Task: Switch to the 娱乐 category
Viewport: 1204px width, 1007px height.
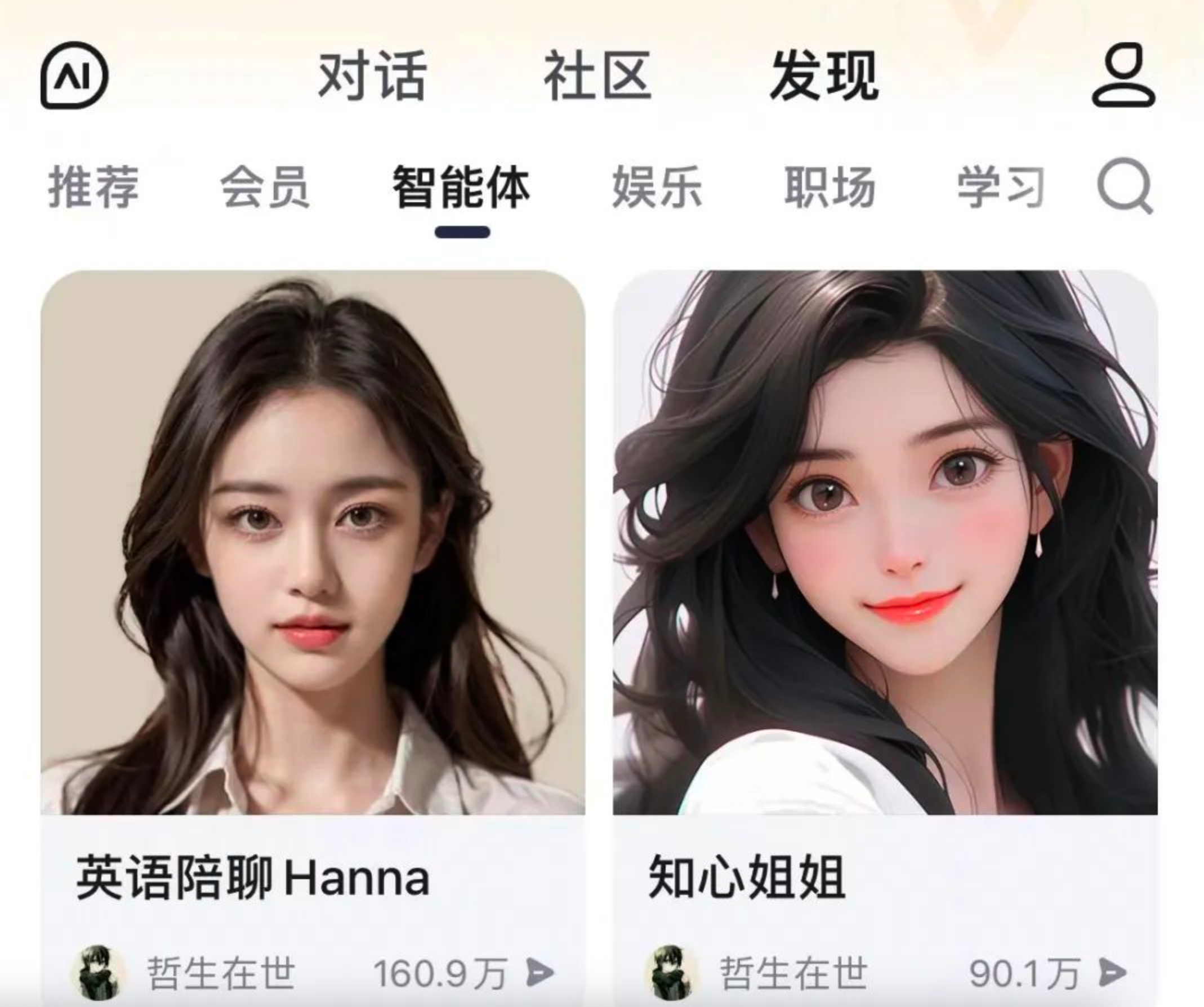Action: click(x=657, y=187)
